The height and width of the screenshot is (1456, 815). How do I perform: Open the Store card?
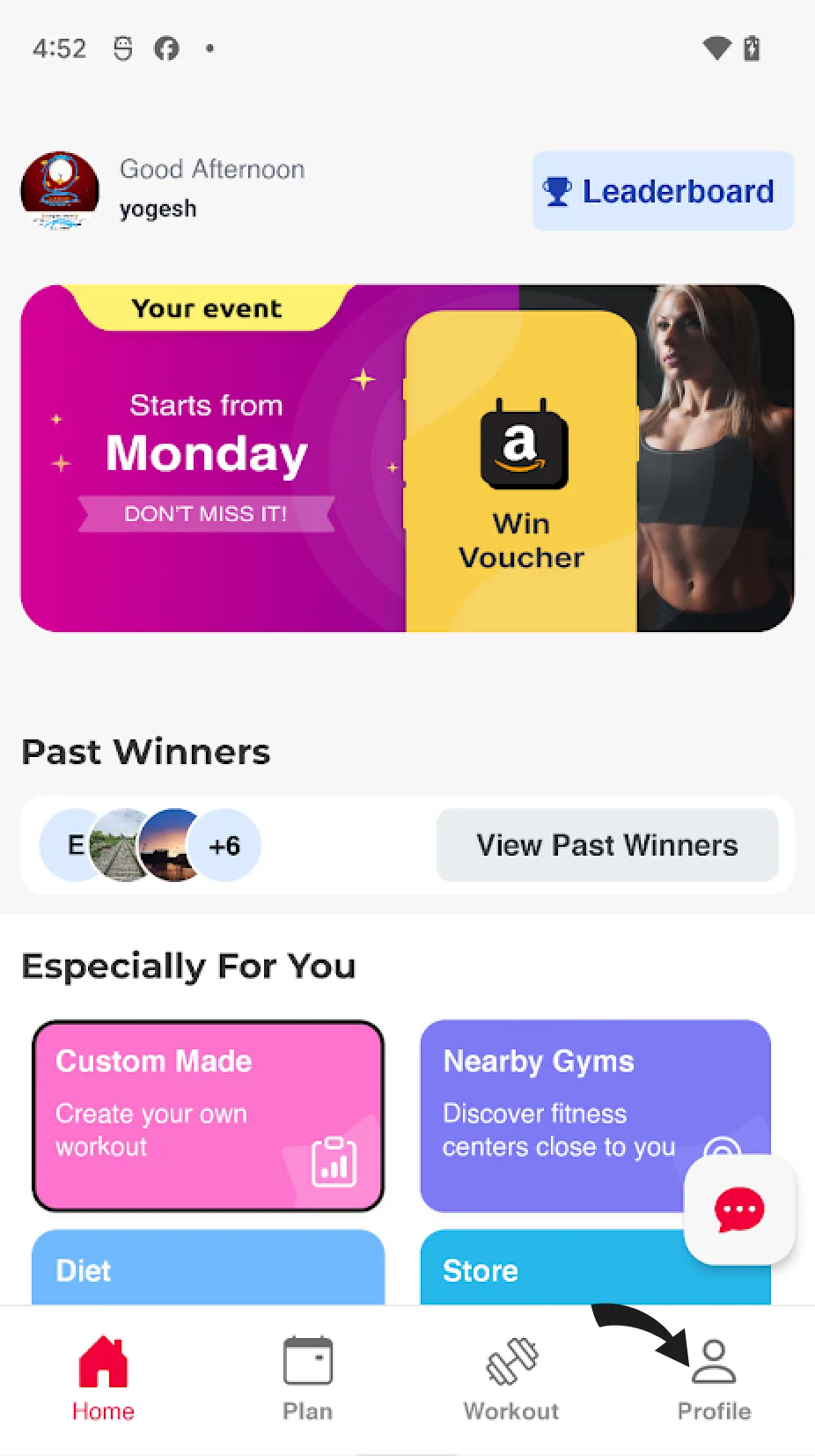pyautogui.click(x=596, y=1268)
